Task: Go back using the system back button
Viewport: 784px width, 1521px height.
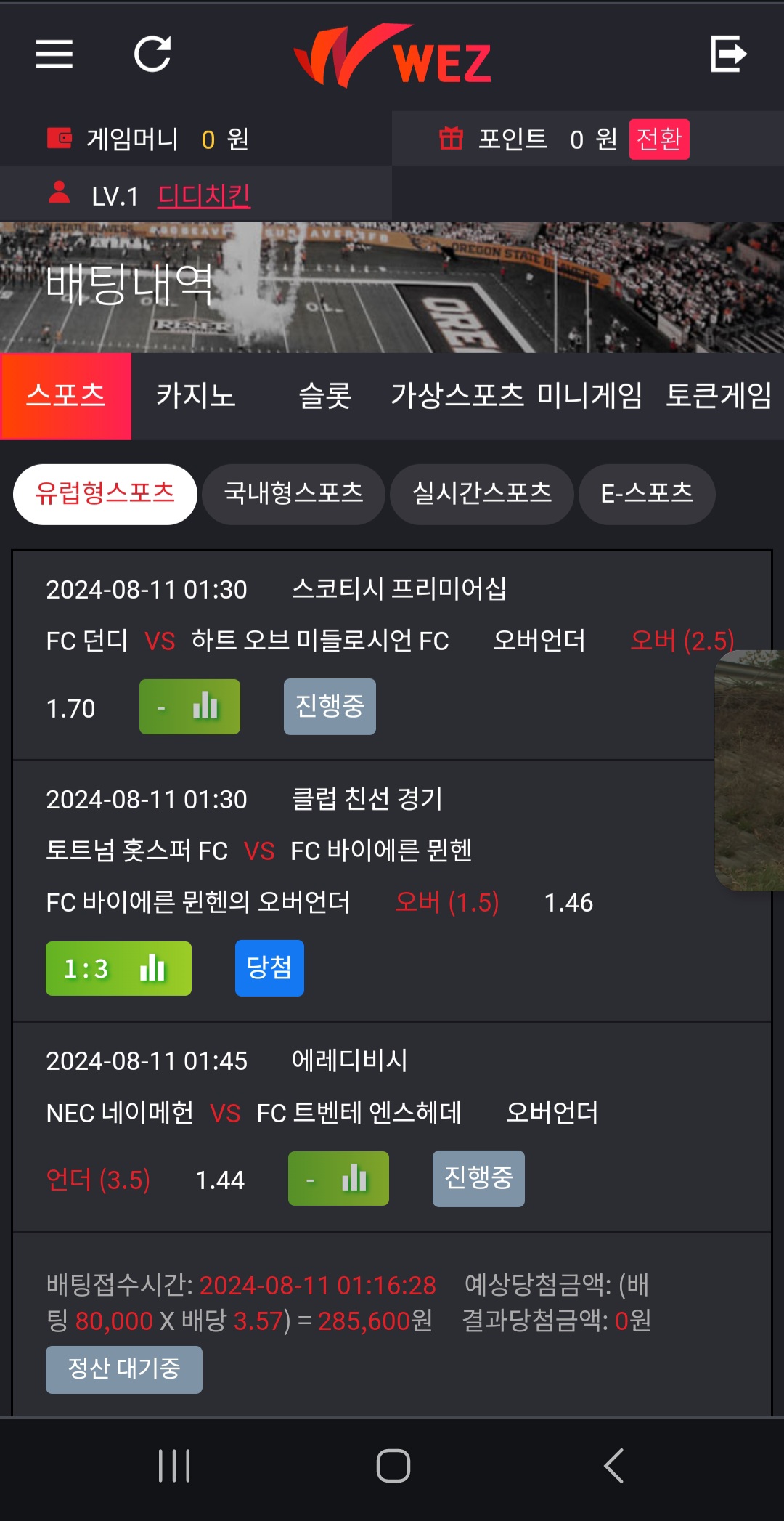Action: coord(613,1466)
